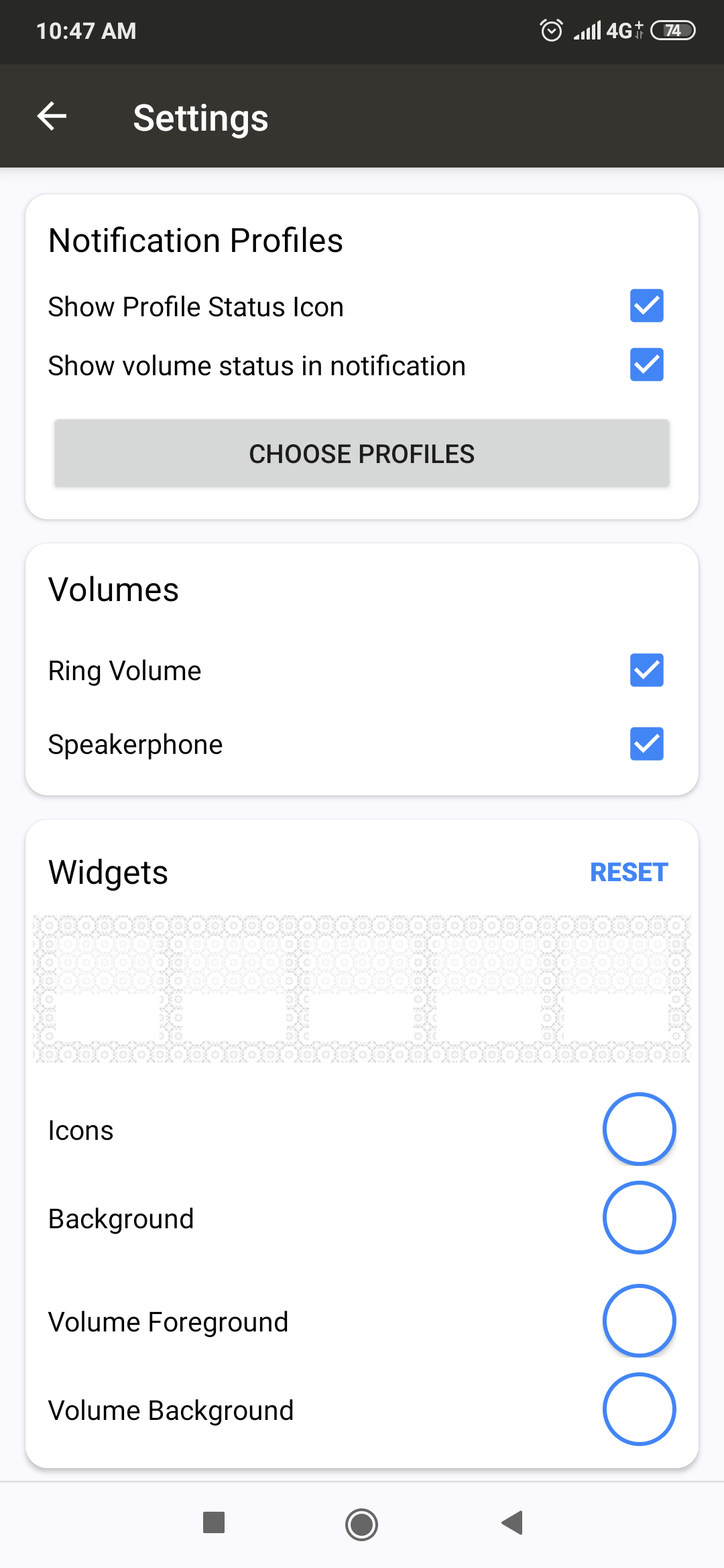Screen dimensions: 724x1568
Task: Tap the system home button
Action: (x=361, y=1524)
